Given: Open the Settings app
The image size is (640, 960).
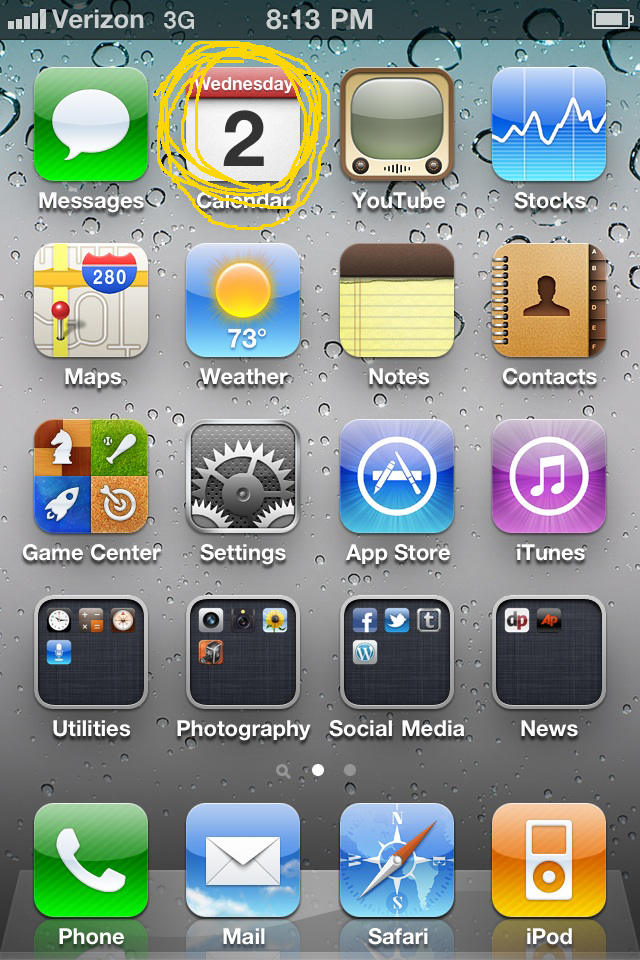Looking at the screenshot, I should (243, 476).
